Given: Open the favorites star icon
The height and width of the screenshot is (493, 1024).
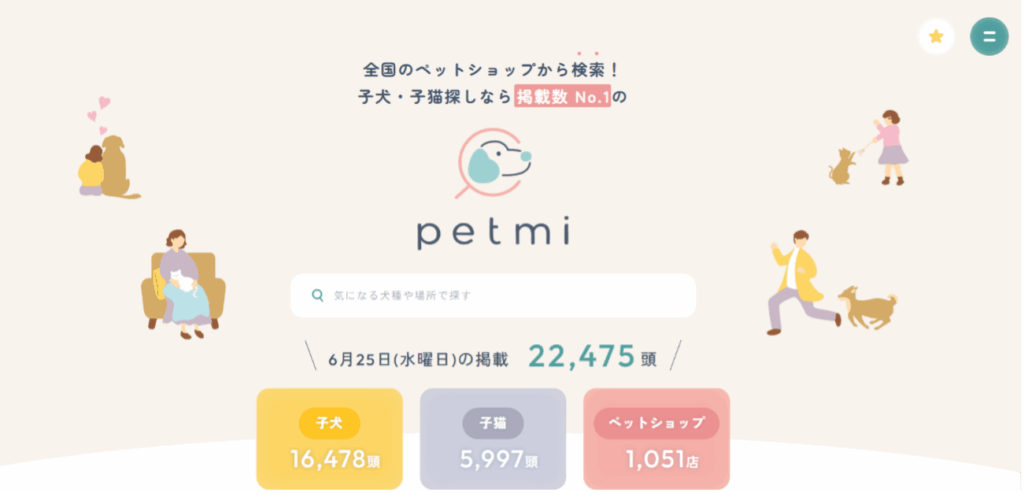Looking at the screenshot, I should click(x=936, y=37).
